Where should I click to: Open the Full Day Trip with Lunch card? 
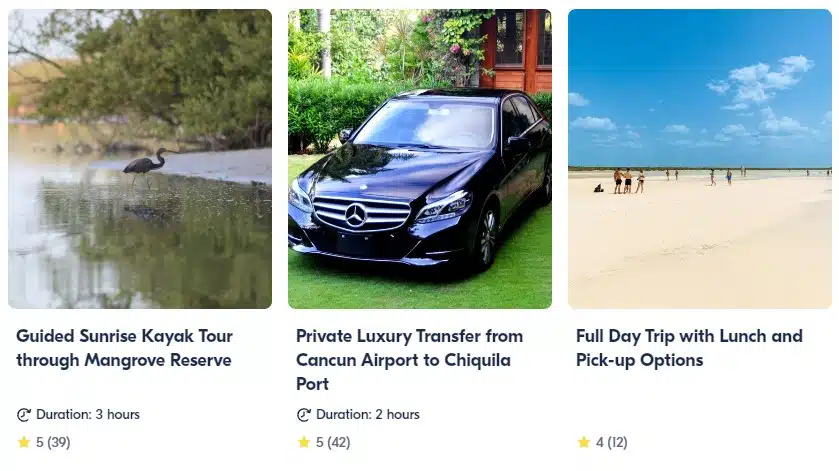tap(689, 348)
